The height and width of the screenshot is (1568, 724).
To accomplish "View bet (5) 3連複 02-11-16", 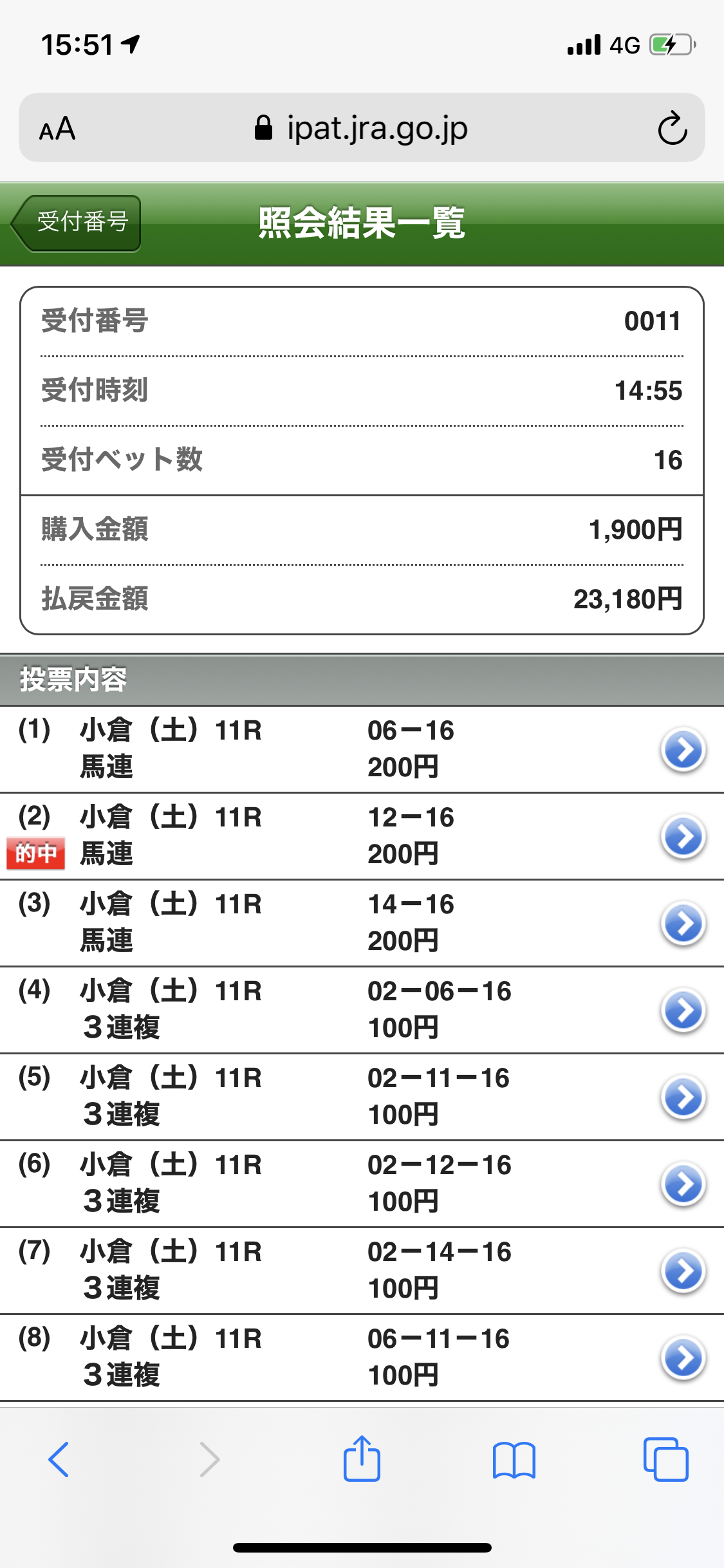I will (x=683, y=1097).
